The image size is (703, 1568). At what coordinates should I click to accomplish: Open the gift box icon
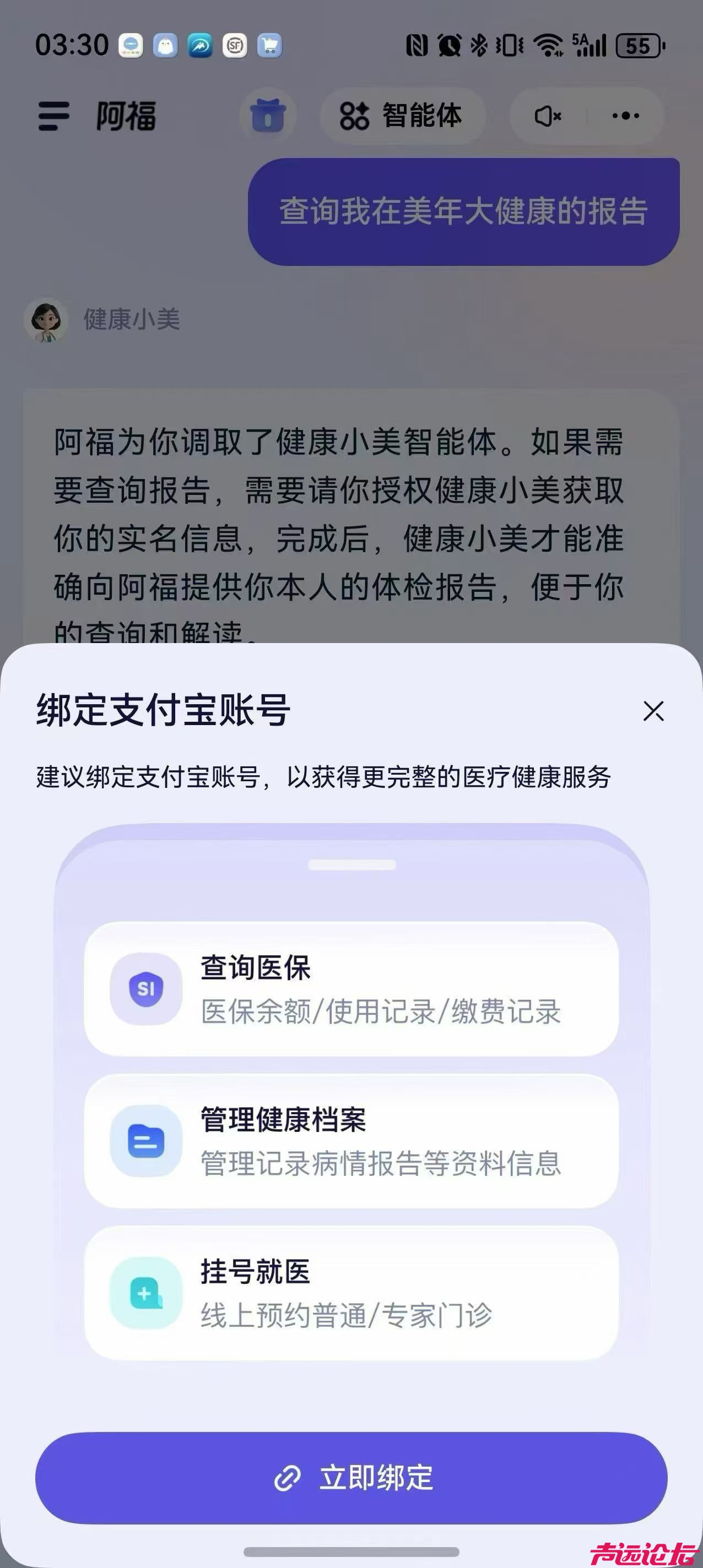[267, 115]
